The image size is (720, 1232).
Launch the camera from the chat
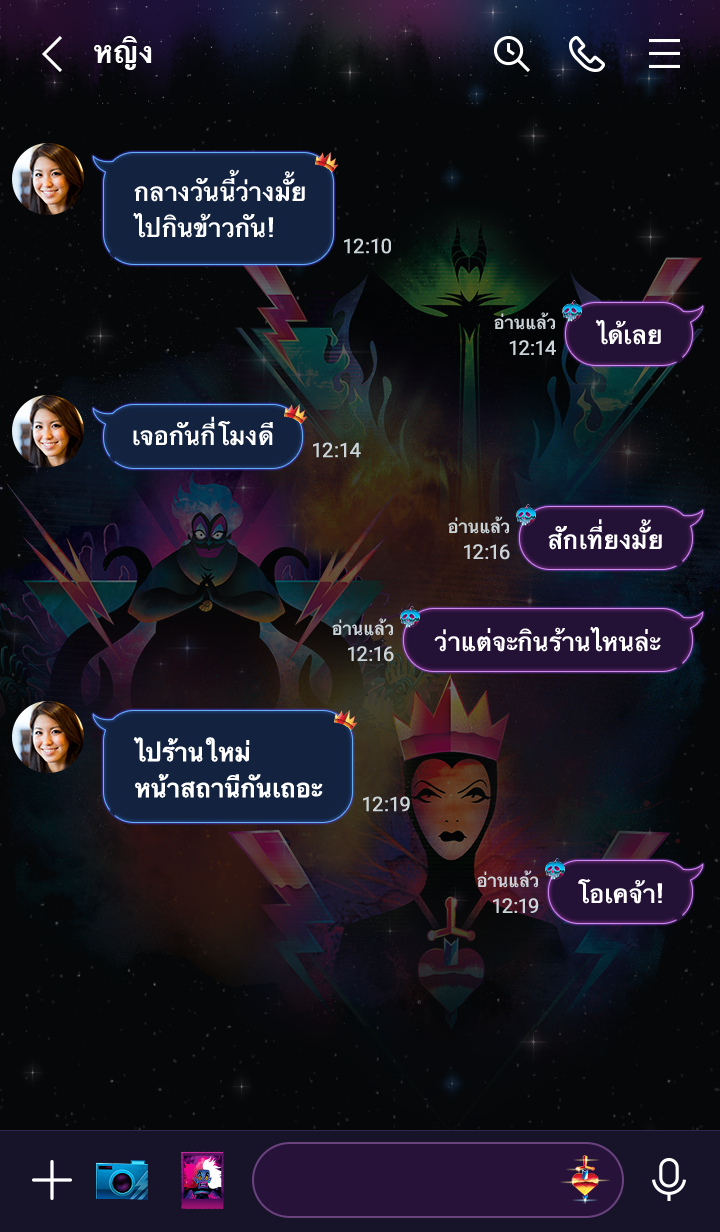tap(121, 1181)
